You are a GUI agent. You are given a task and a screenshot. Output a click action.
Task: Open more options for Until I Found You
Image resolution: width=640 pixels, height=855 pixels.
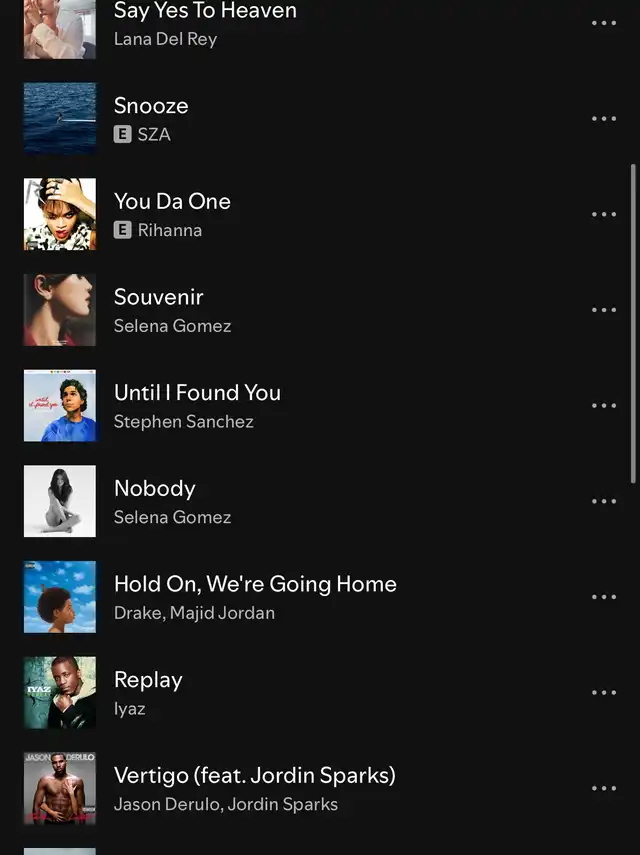pyautogui.click(x=604, y=406)
